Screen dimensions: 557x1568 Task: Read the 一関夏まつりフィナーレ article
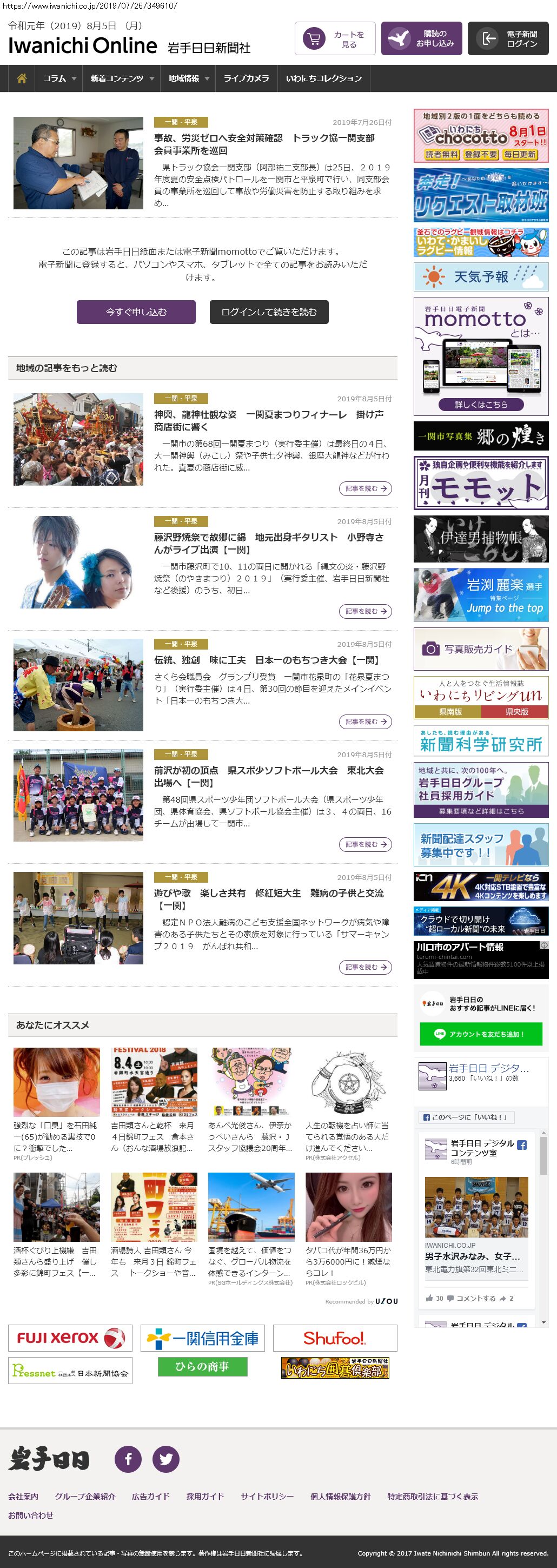click(364, 489)
